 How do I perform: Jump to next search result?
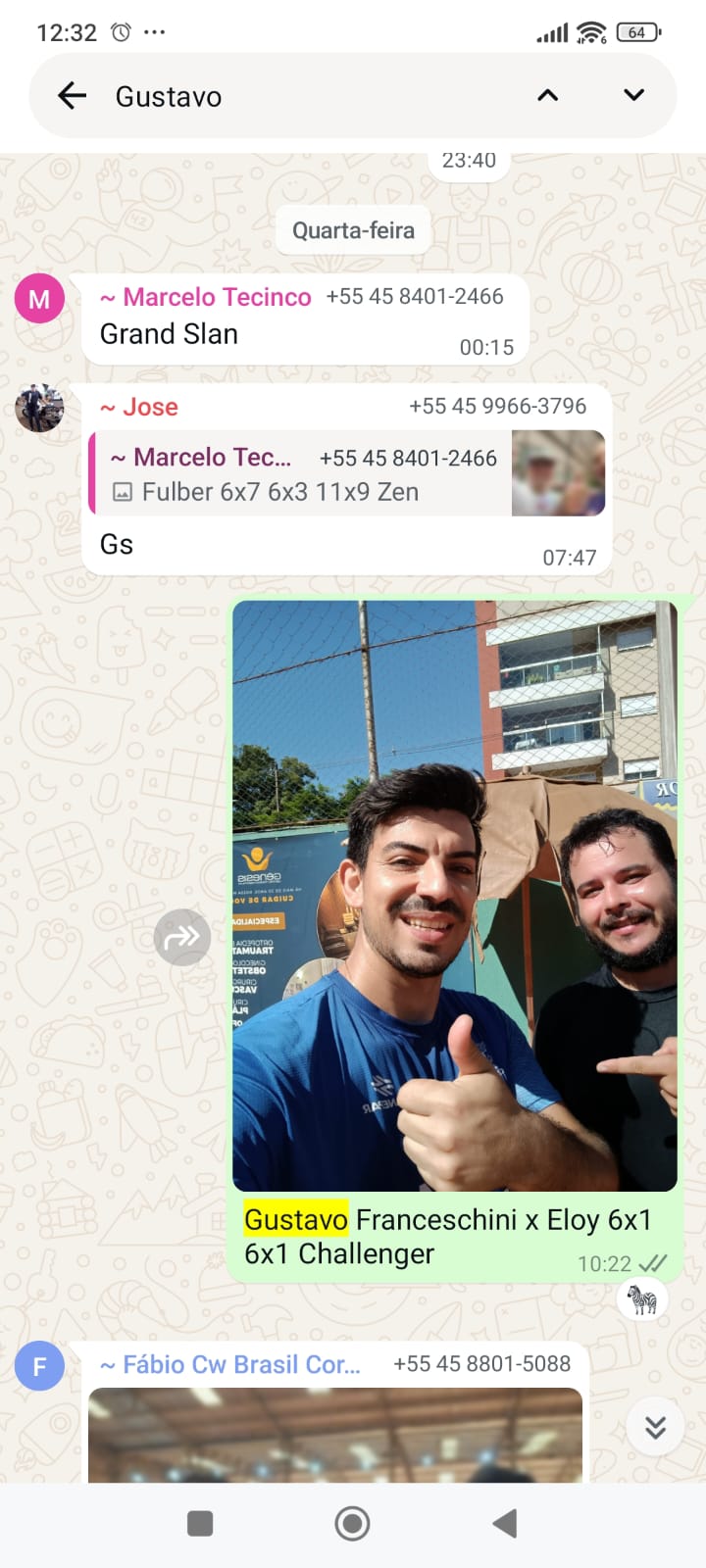coord(633,96)
